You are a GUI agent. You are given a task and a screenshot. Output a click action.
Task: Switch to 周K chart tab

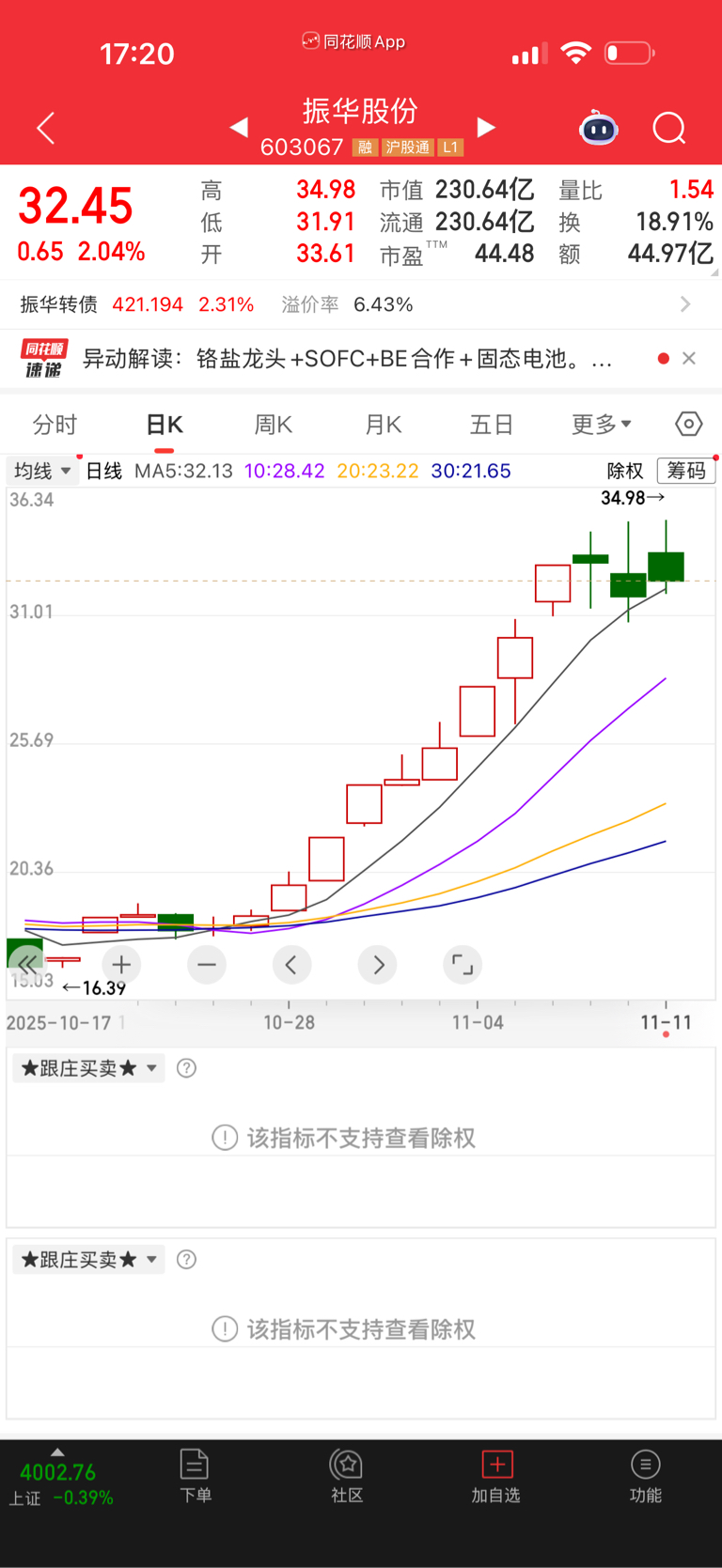pyautogui.click(x=273, y=425)
